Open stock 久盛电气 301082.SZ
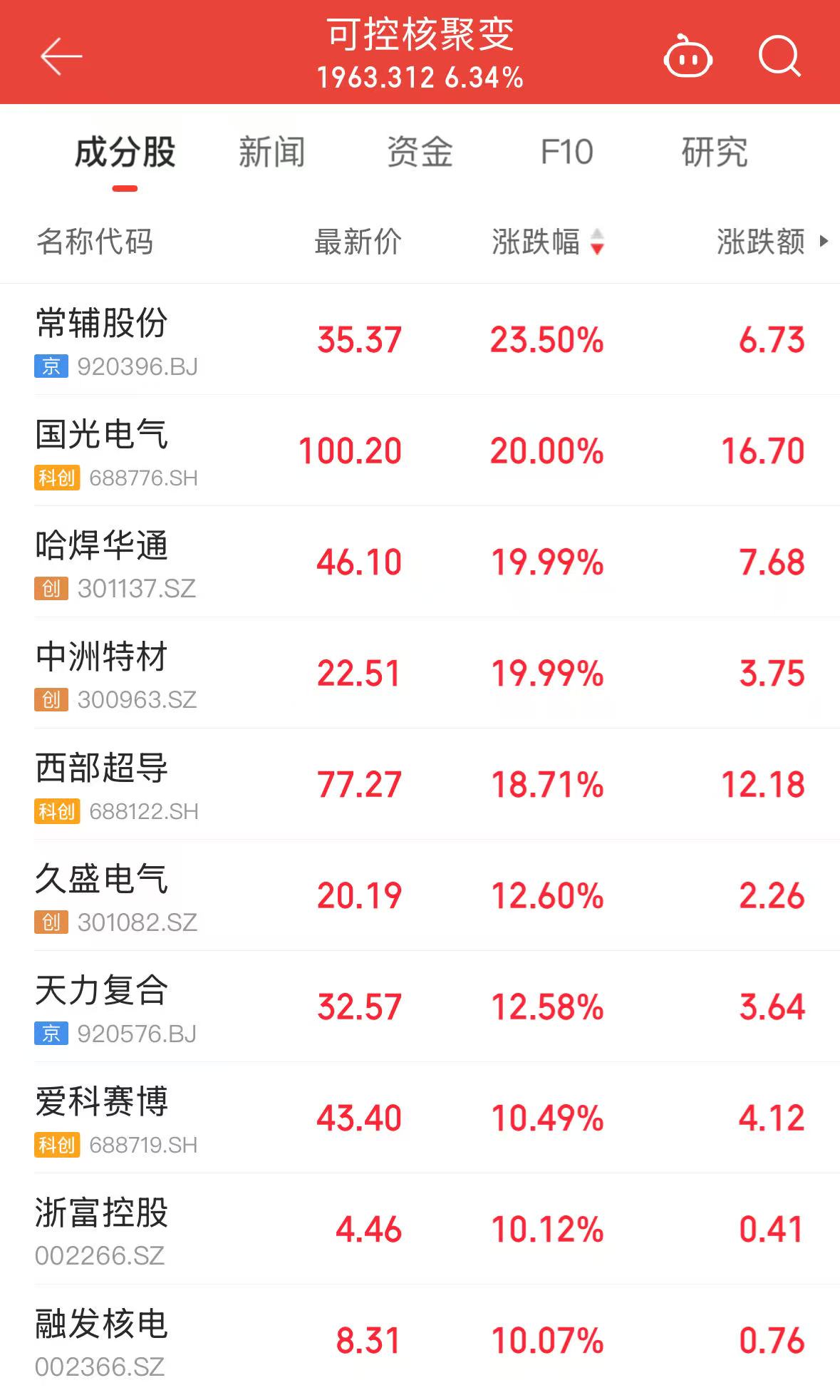This screenshot has width=840, height=1400. click(x=102, y=895)
